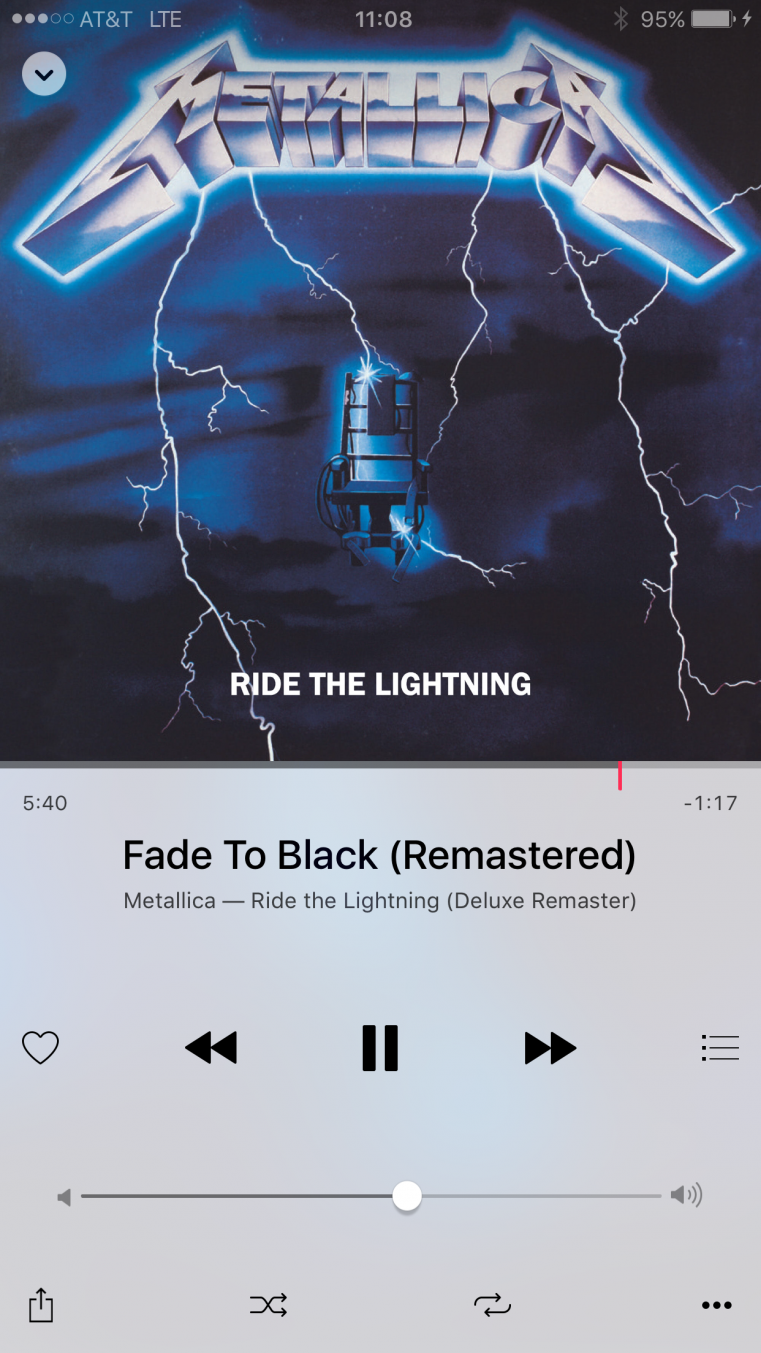Share this song

(x=40, y=1304)
